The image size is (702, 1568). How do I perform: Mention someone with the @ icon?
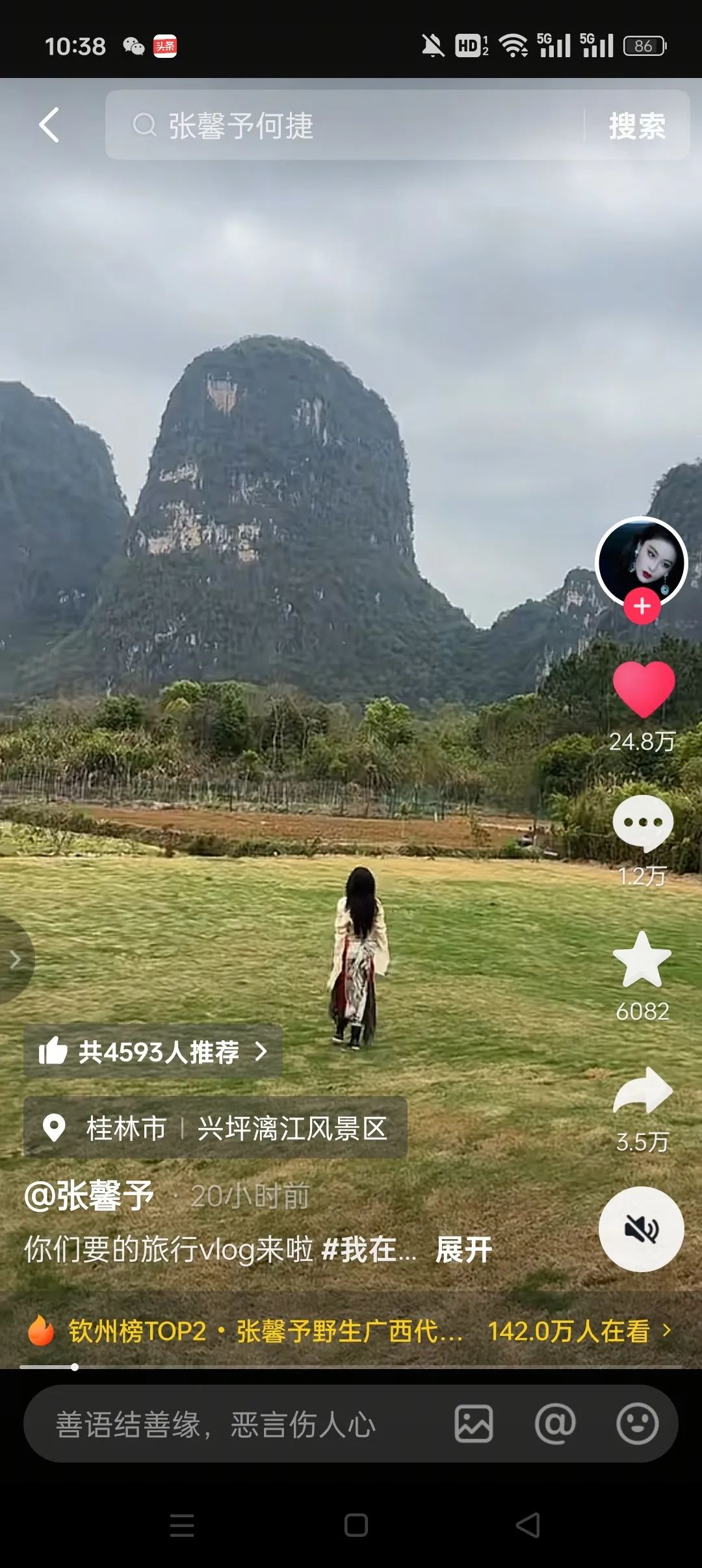pos(555,1425)
